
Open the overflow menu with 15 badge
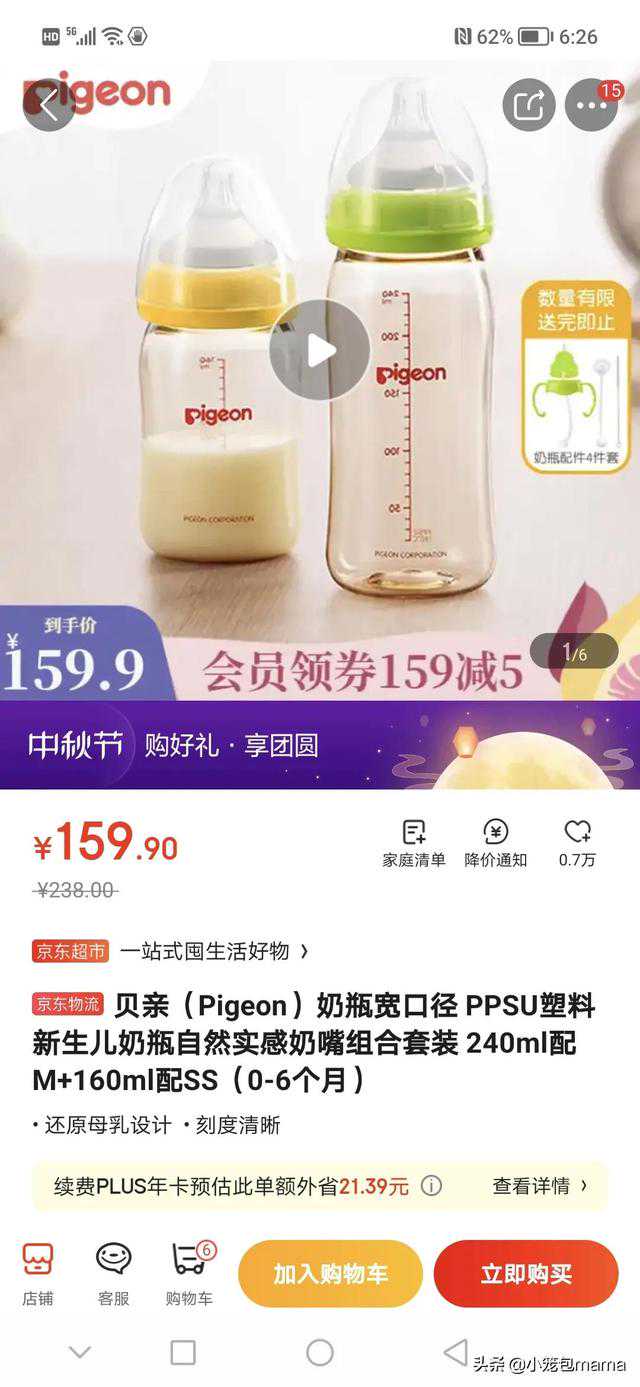point(591,104)
